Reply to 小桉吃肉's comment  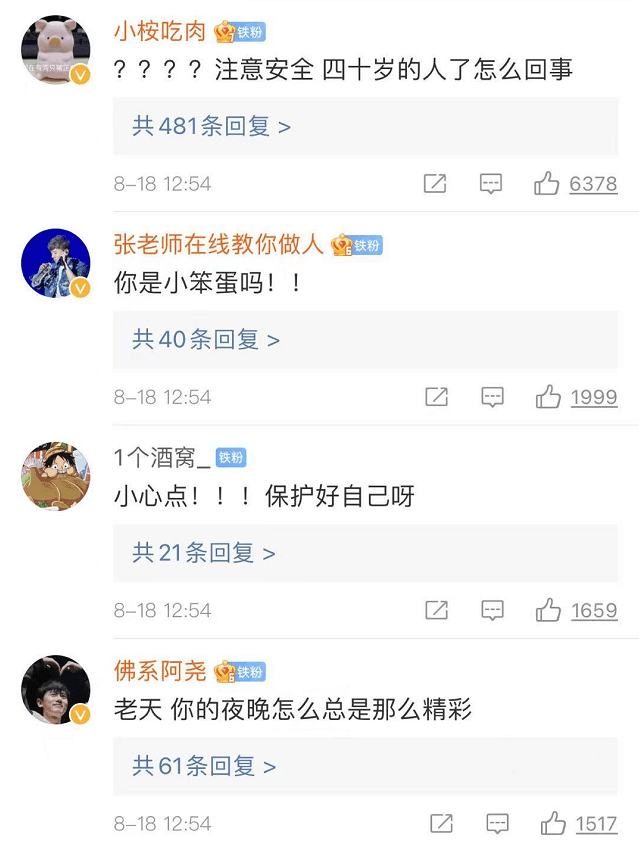(490, 184)
